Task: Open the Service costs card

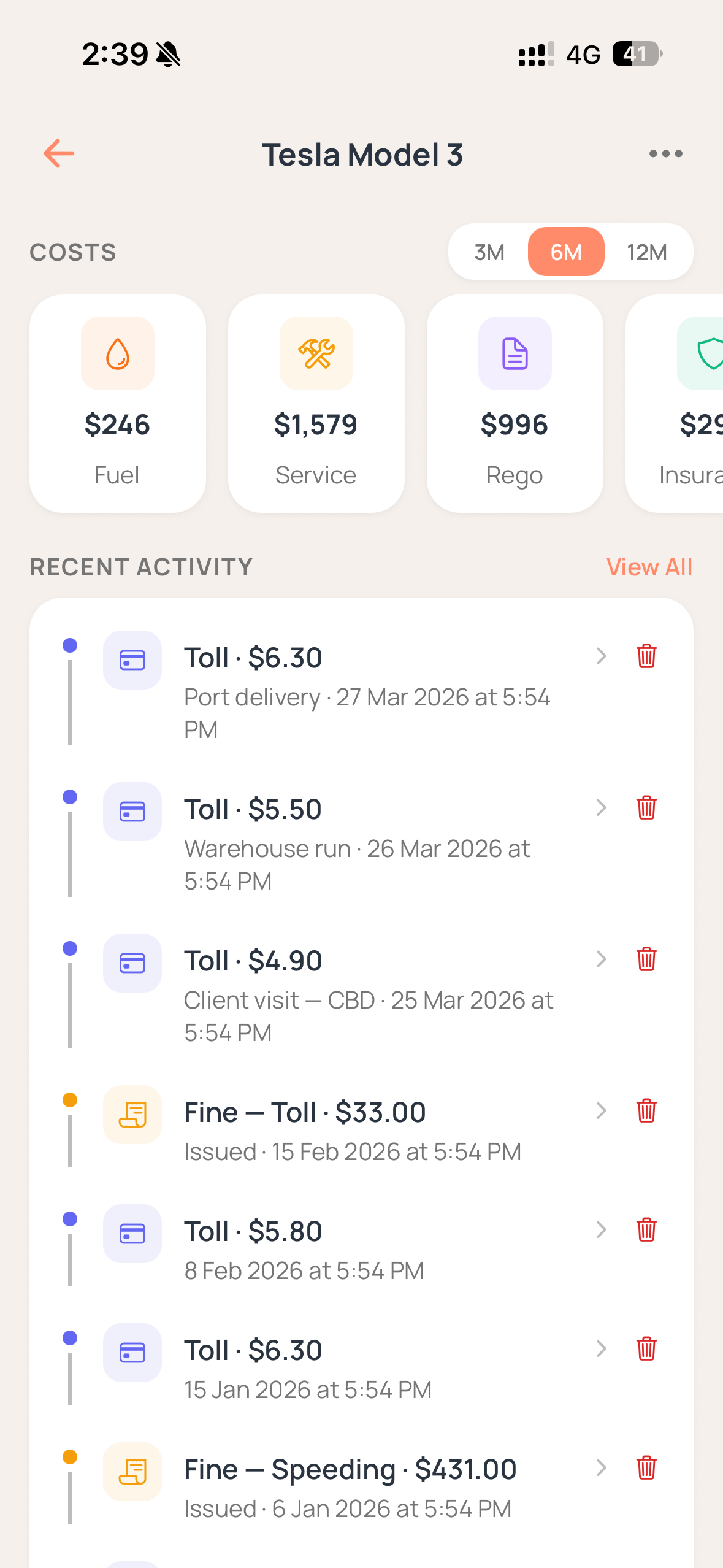Action: 316,402
